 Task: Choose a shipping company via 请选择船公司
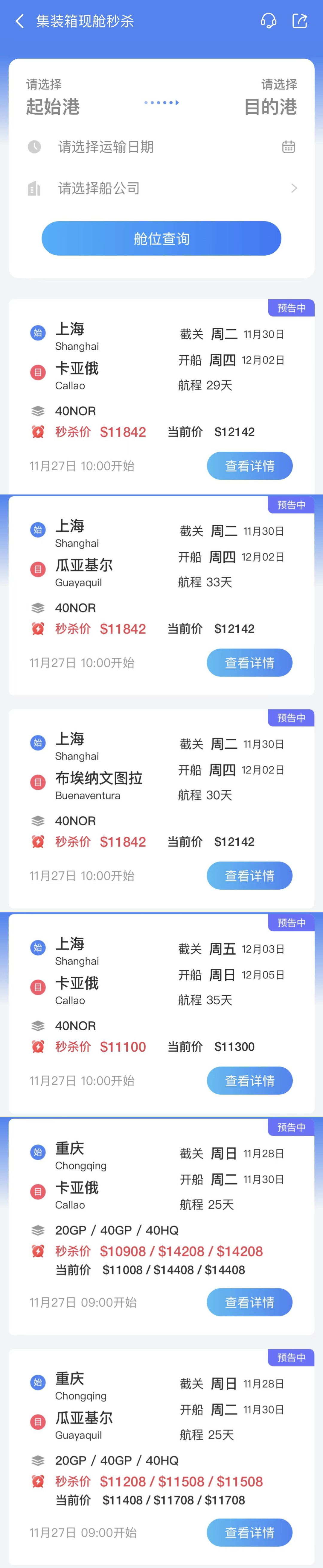click(x=161, y=188)
